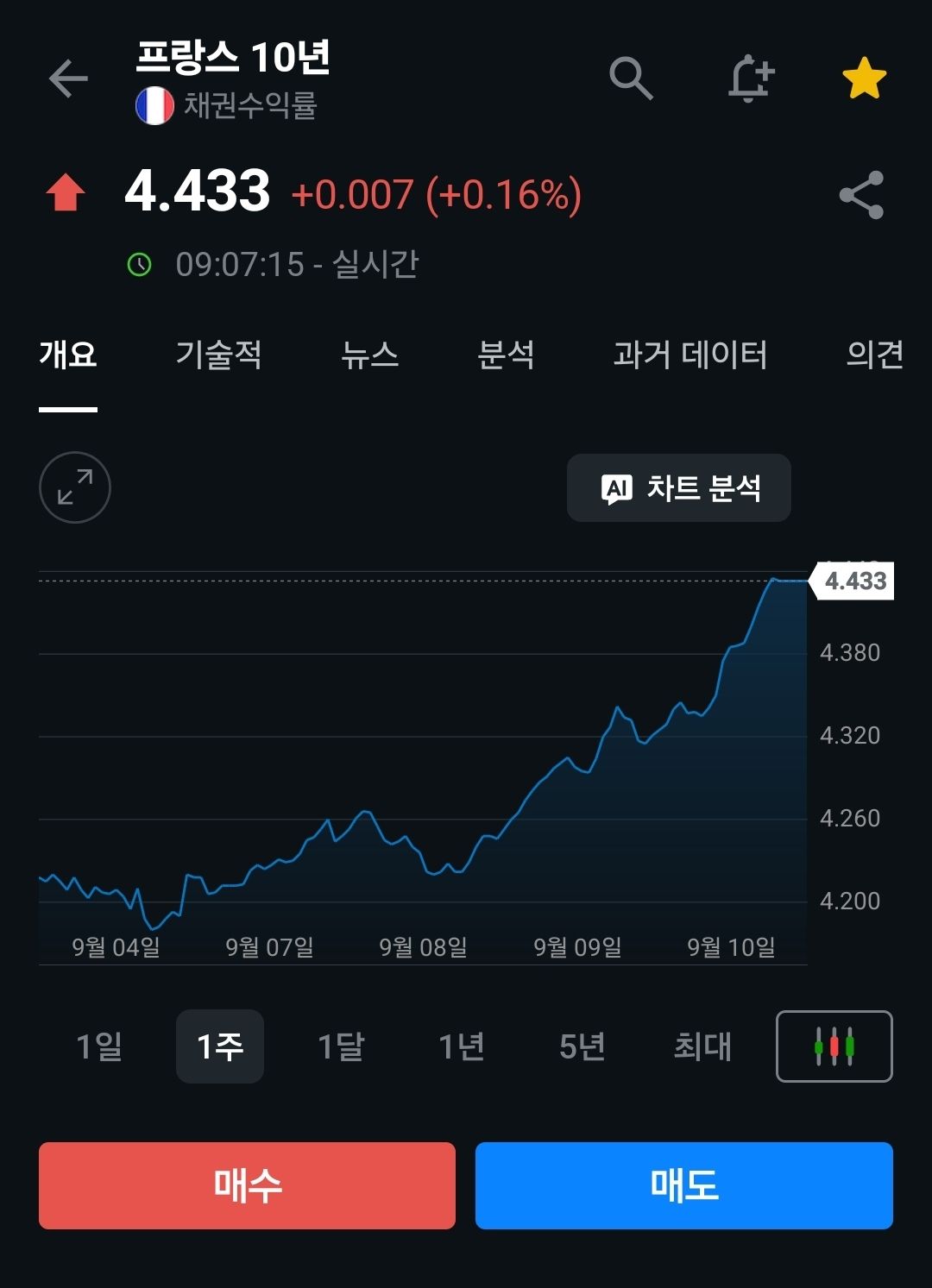Screen dimensions: 932x1288
Task: Toggle the favorite star for 프랑스 10년
Action: pos(864,79)
